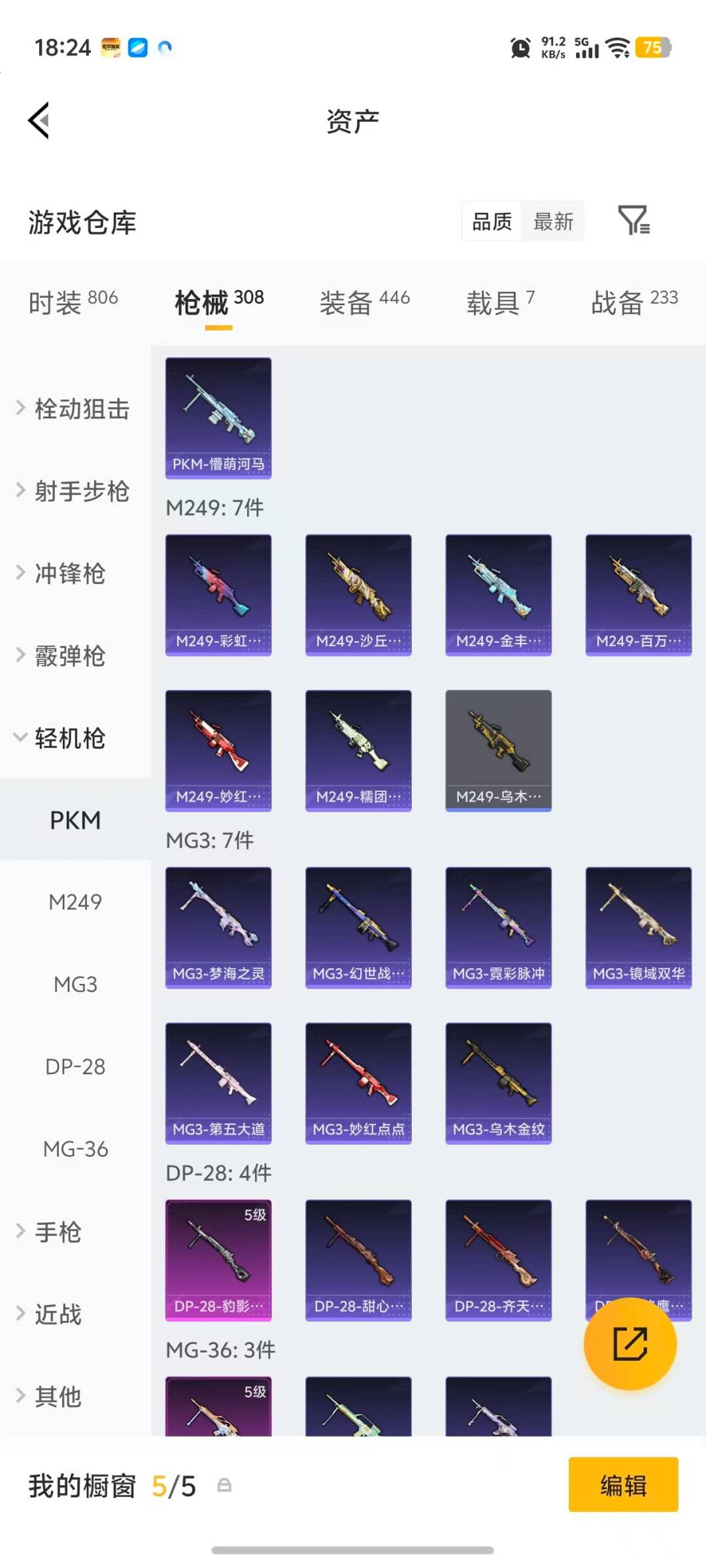Viewport: 706px width, 1568px height.
Task: Select PKM in the sidebar list
Action: pyautogui.click(x=76, y=820)
